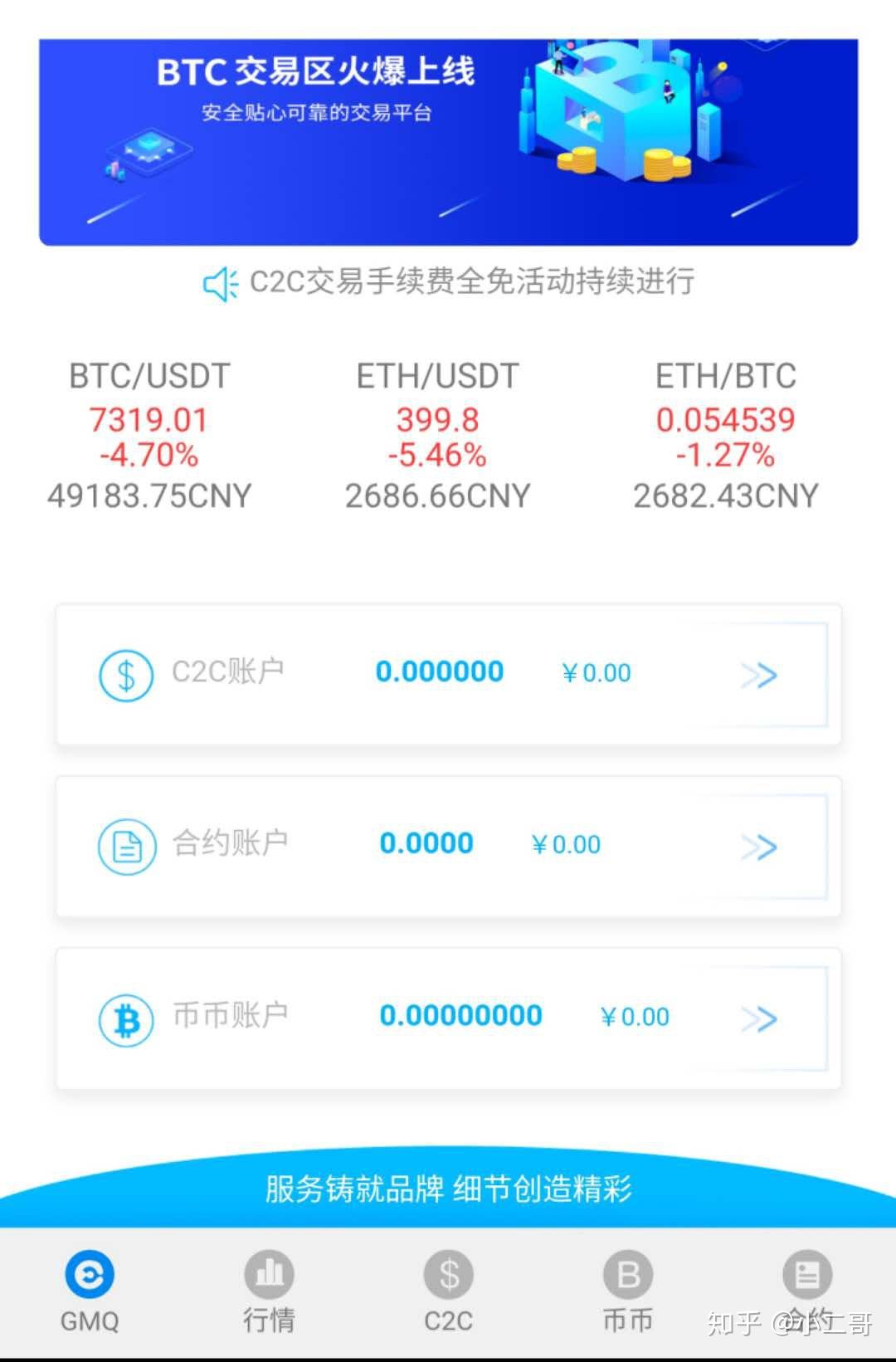Open the 行情 market chart icon
The width and height of the screenshot is (896, 1362).
(x=269, y=1272)
